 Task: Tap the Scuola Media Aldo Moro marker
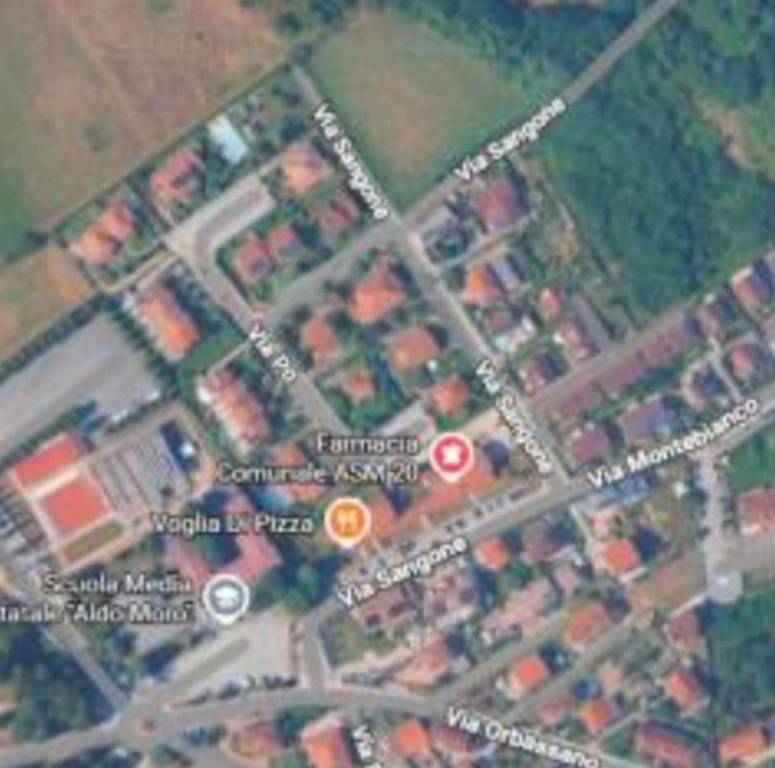click(x=224, y=598)
